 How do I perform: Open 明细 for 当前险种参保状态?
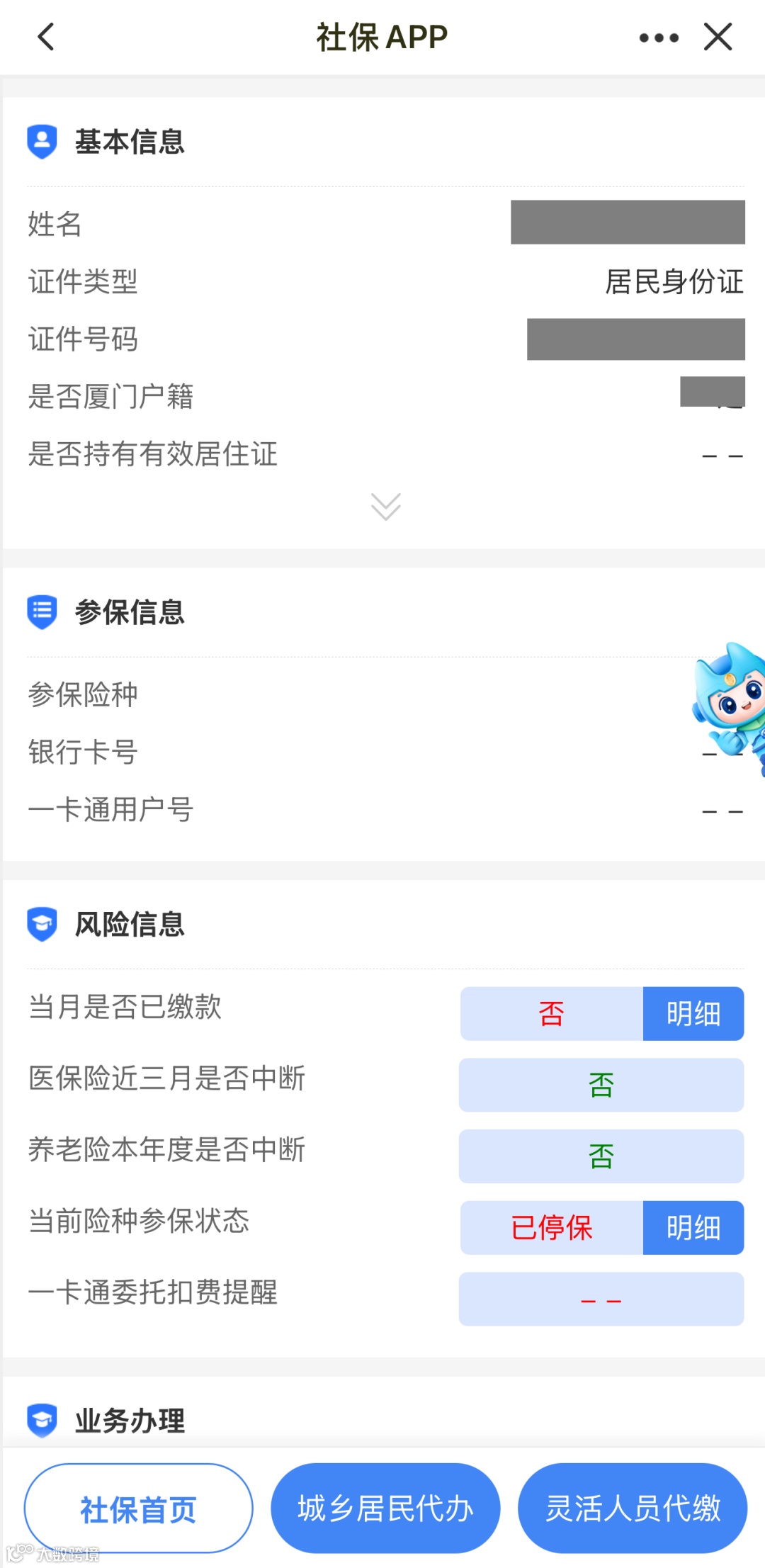tap(693, 1228)
